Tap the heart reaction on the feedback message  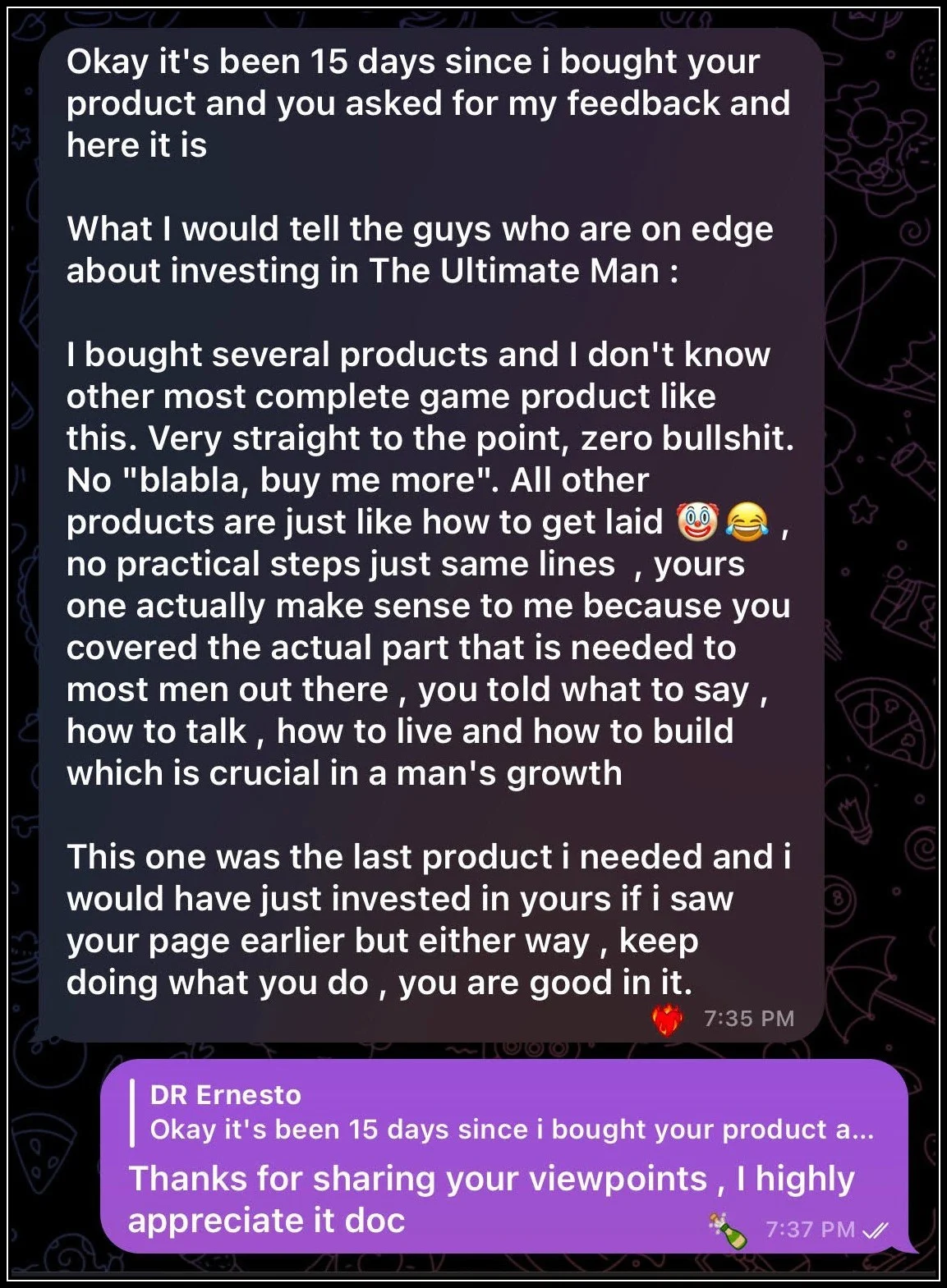[667, 1020]
